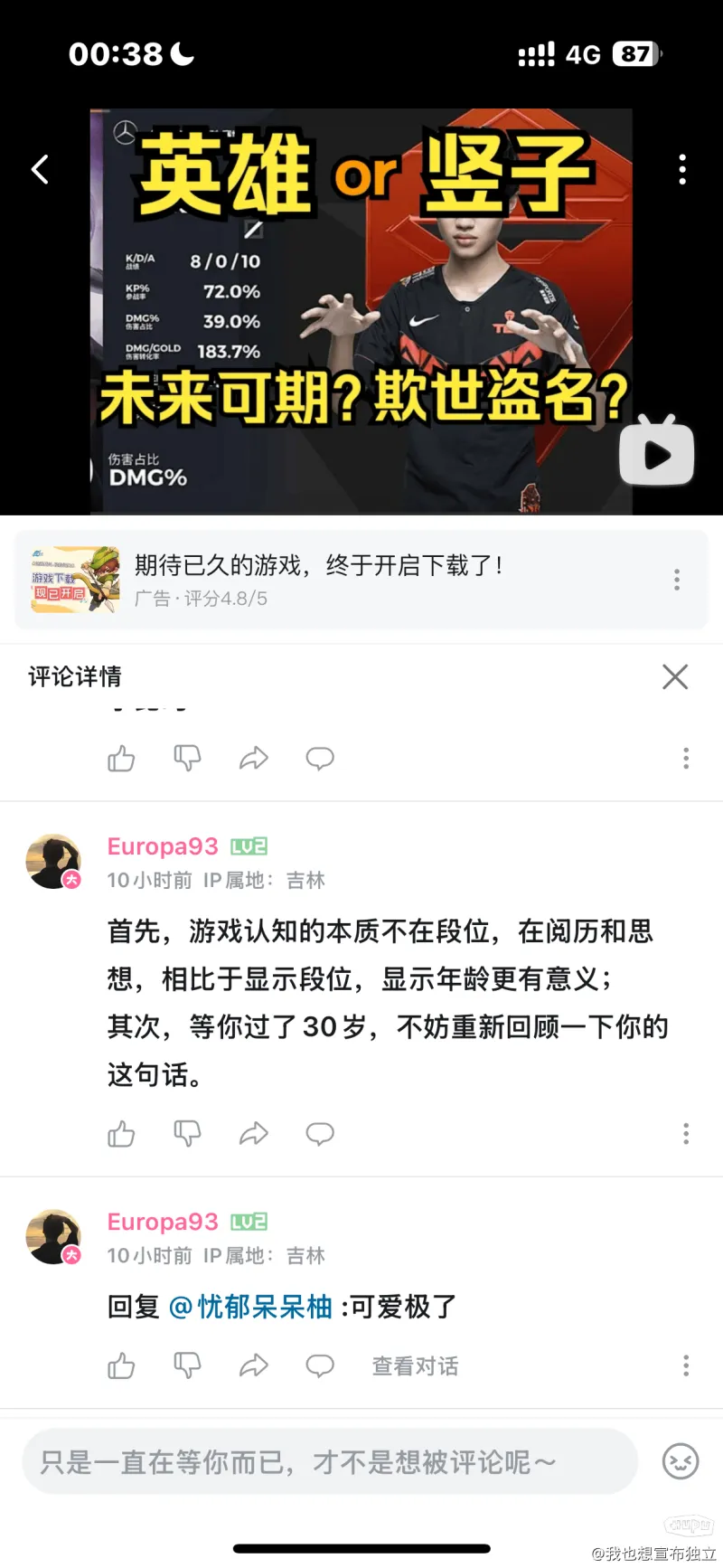Play the video with the TV button
The image size is (723, 1568).
point(656,451)
